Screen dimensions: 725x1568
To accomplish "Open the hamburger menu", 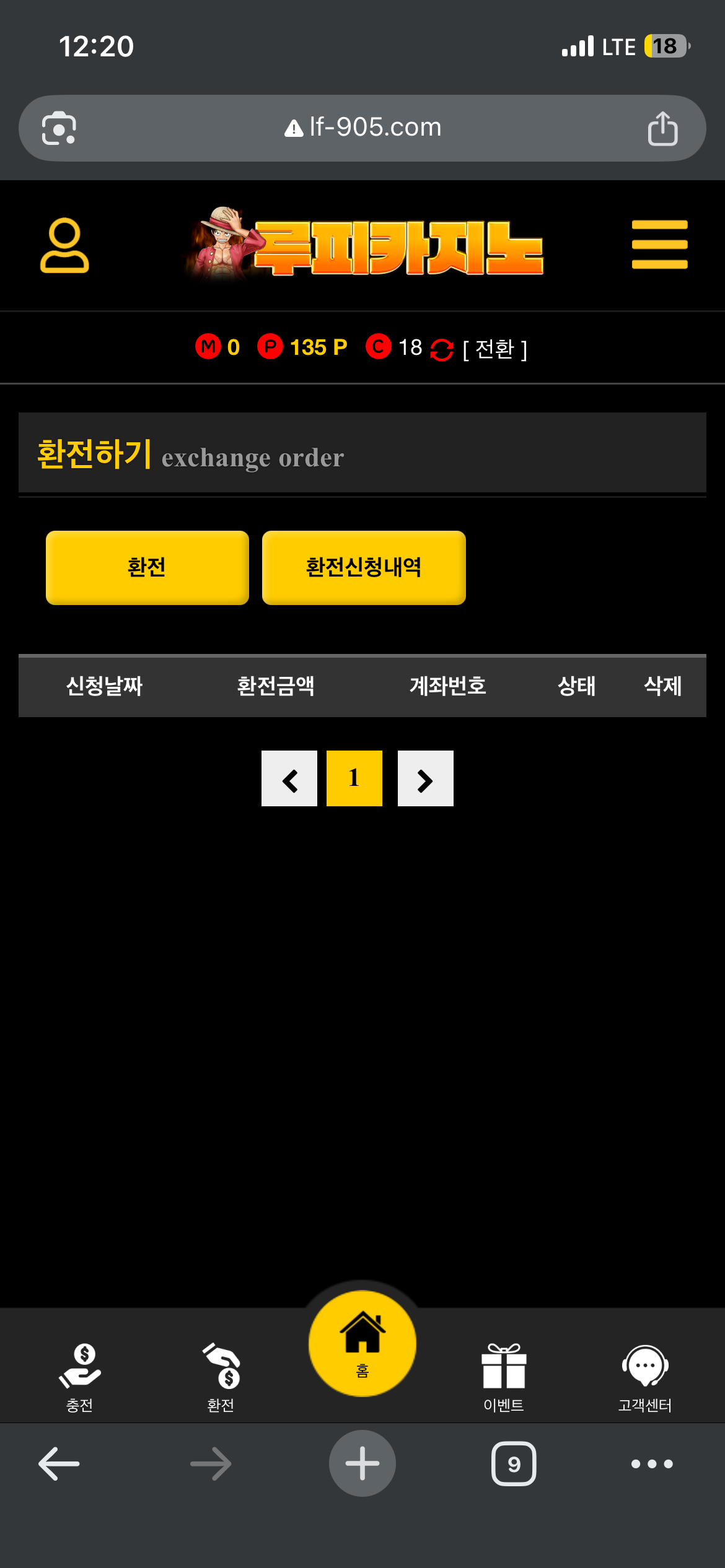I will click(659, 245).
